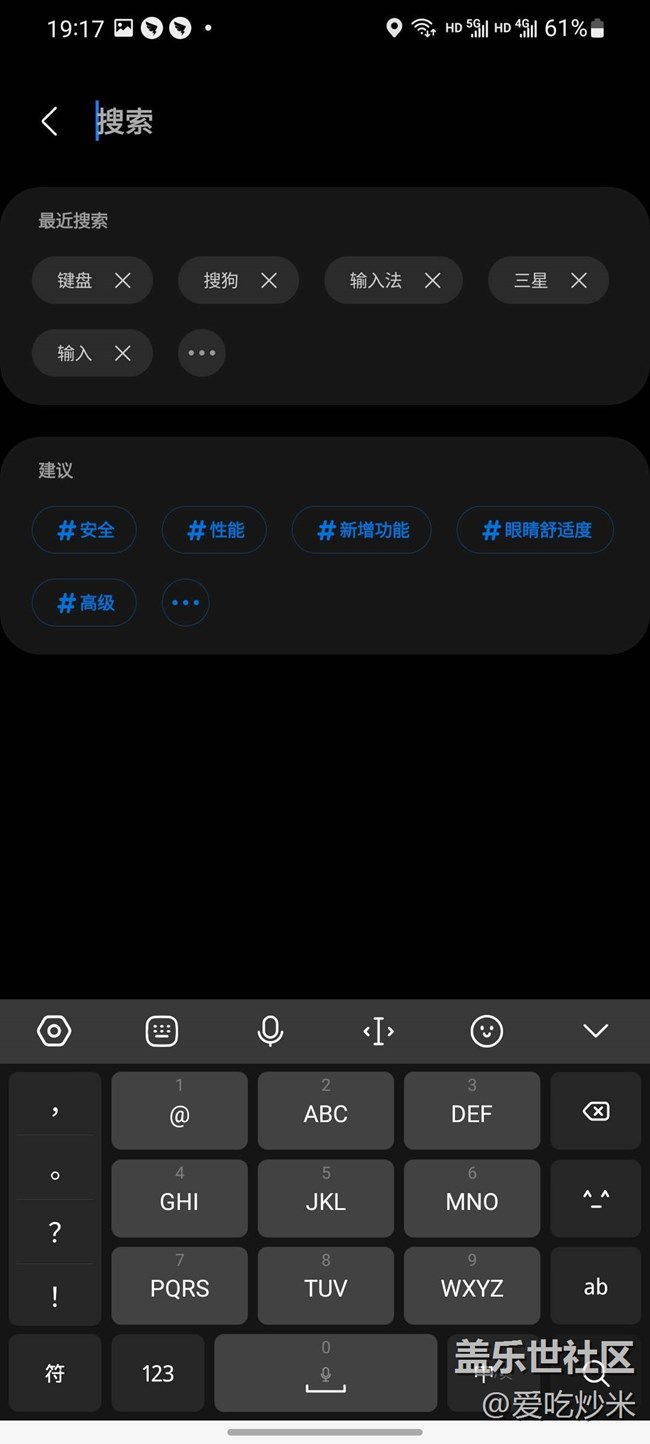Screen dimensions: 650x1444
Task: Remove 搜狗 from recent searches
Action: point(269,281)
